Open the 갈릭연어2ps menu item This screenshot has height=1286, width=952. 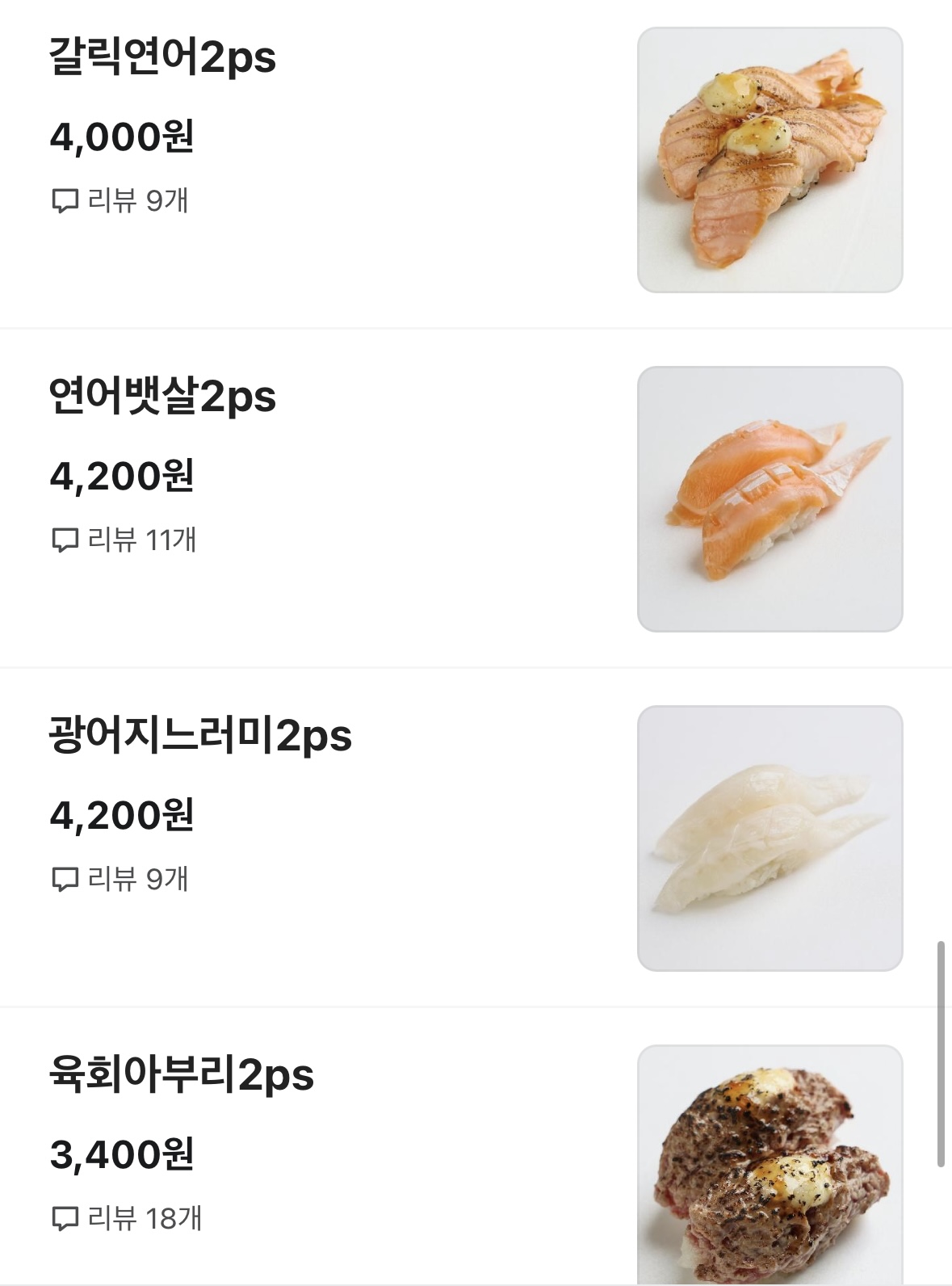click(x=163, y=58)
